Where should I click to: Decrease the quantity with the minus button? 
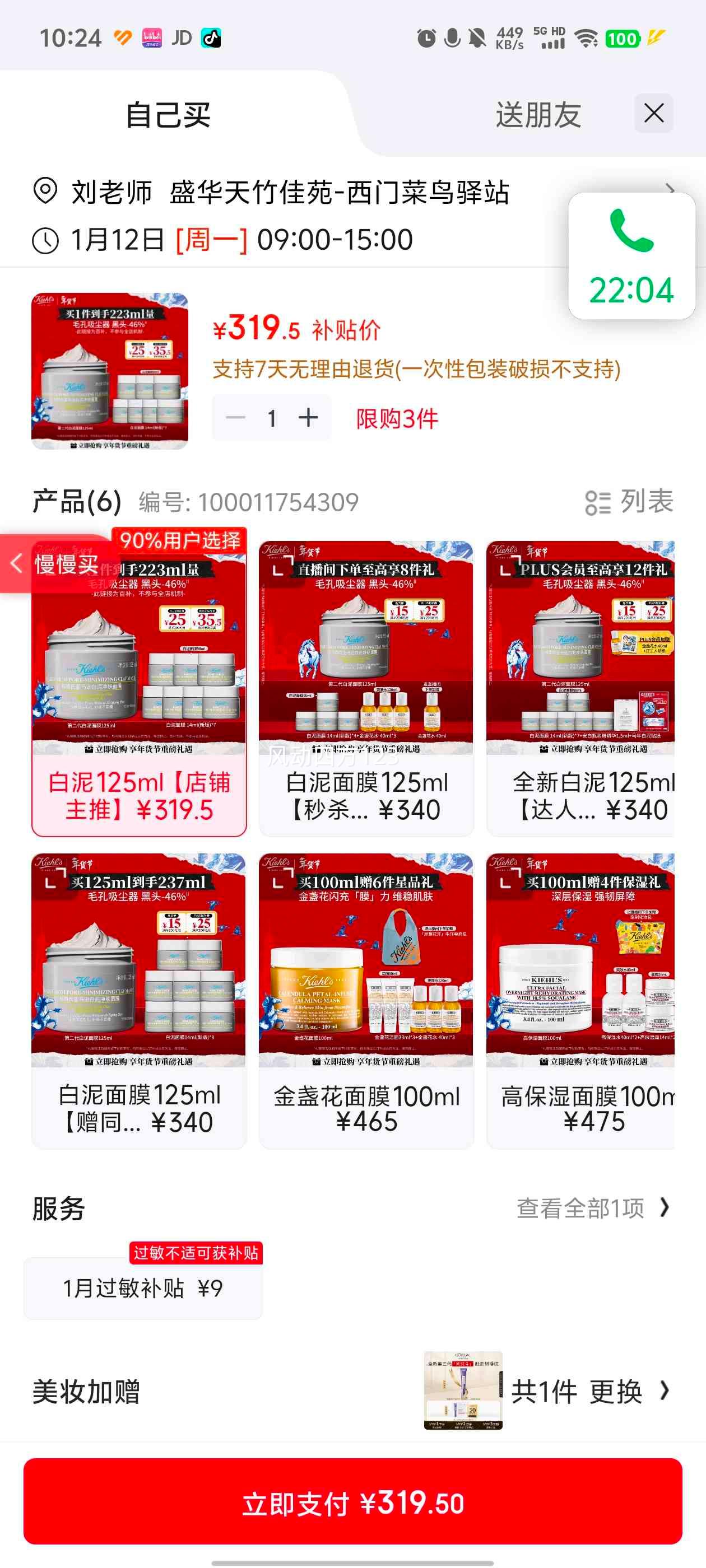235,418
